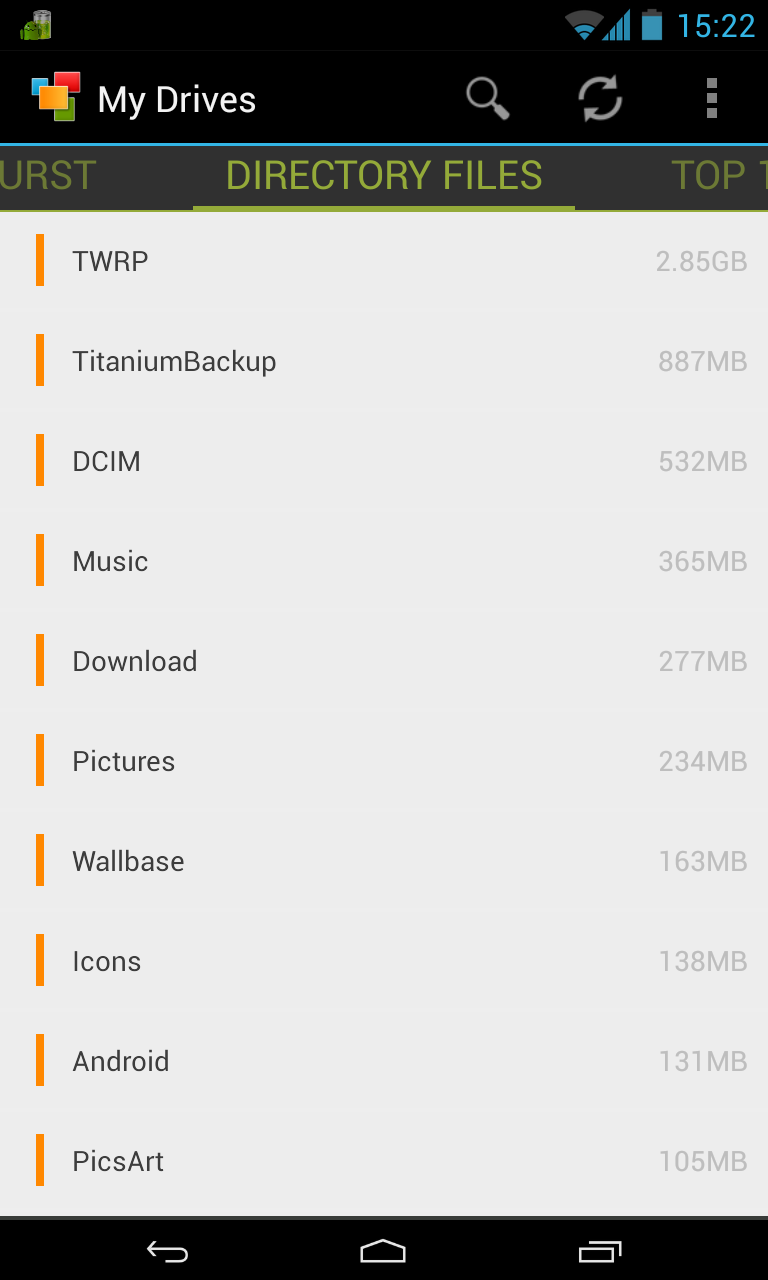Switch to the tab ending in URST
This screenshot has height=1280, width=768.
pyautogui.click(x=48, y=176)
